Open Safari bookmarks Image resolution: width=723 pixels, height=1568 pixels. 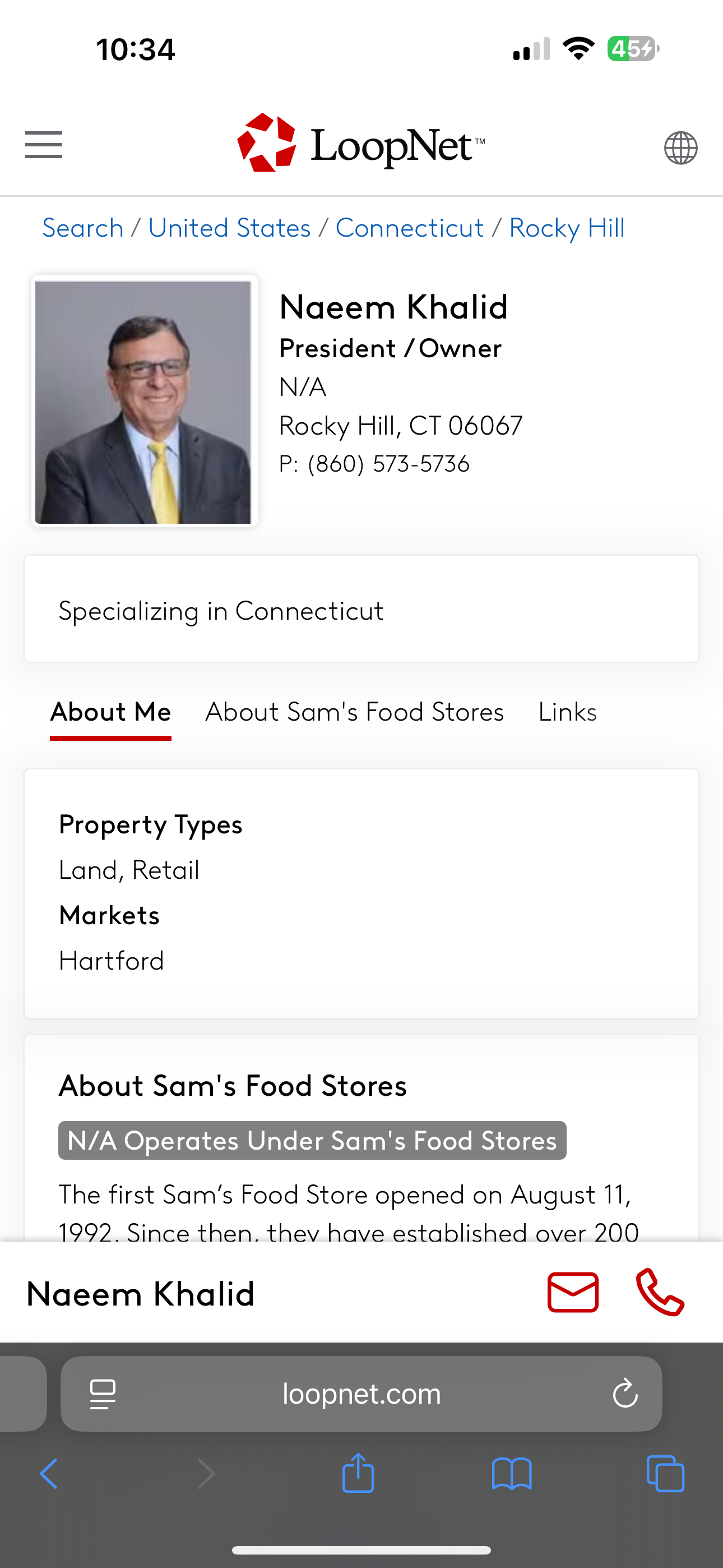tap(512, 1474)
